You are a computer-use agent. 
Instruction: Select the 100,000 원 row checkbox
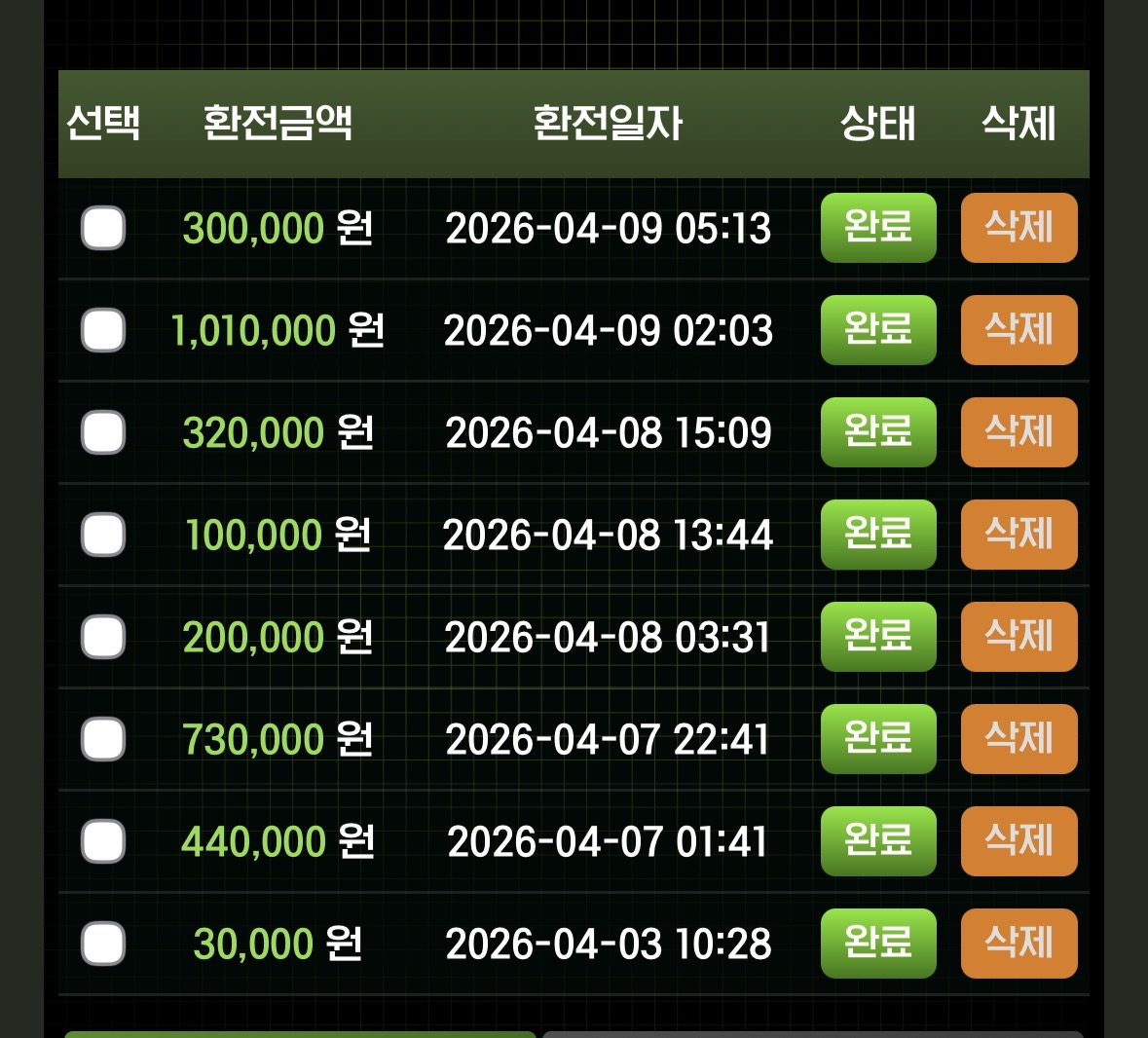coord(103,535)
